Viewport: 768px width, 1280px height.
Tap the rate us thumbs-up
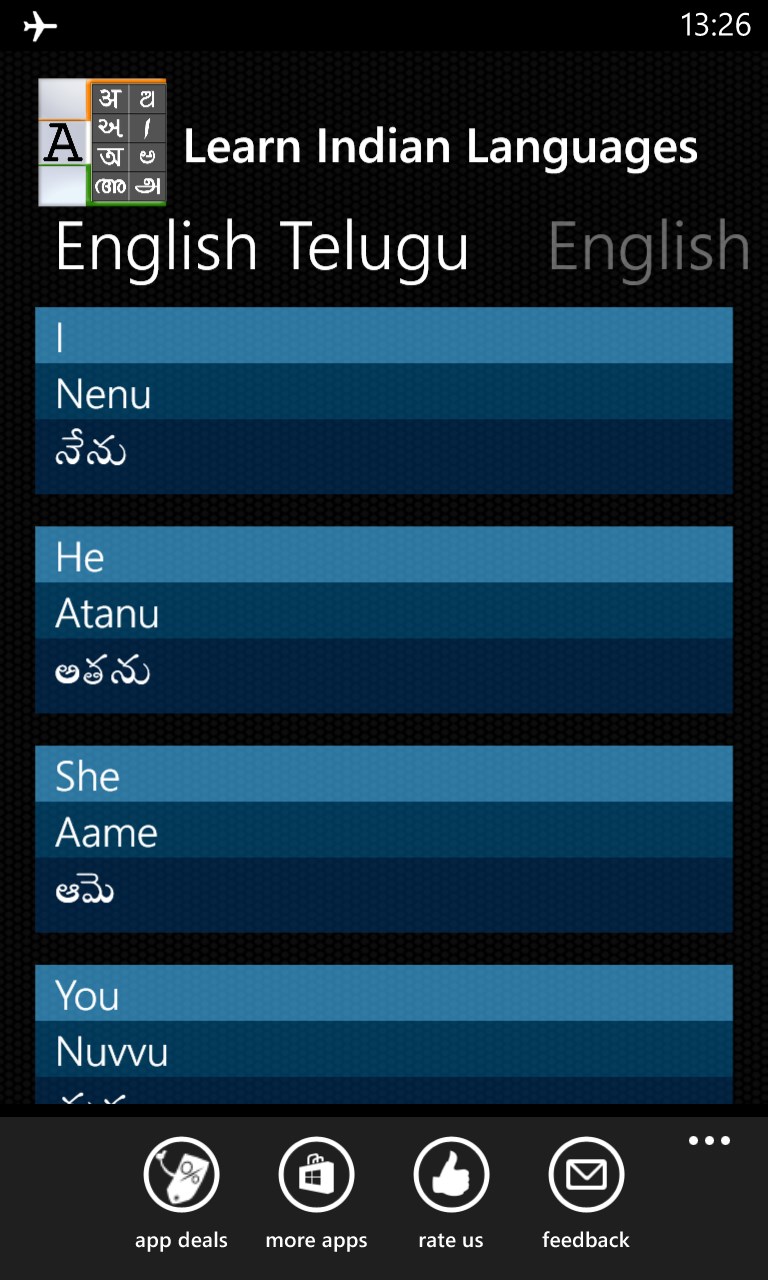coord(451,1175)
